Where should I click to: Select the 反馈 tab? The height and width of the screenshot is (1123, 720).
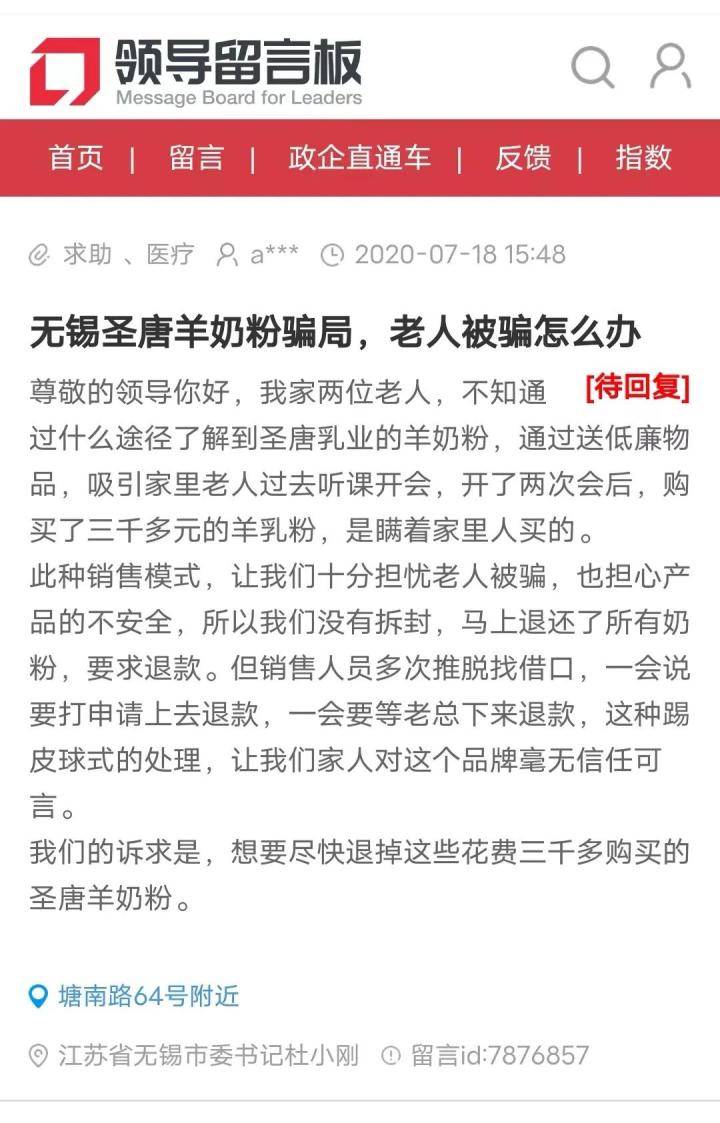coord(523,158)
